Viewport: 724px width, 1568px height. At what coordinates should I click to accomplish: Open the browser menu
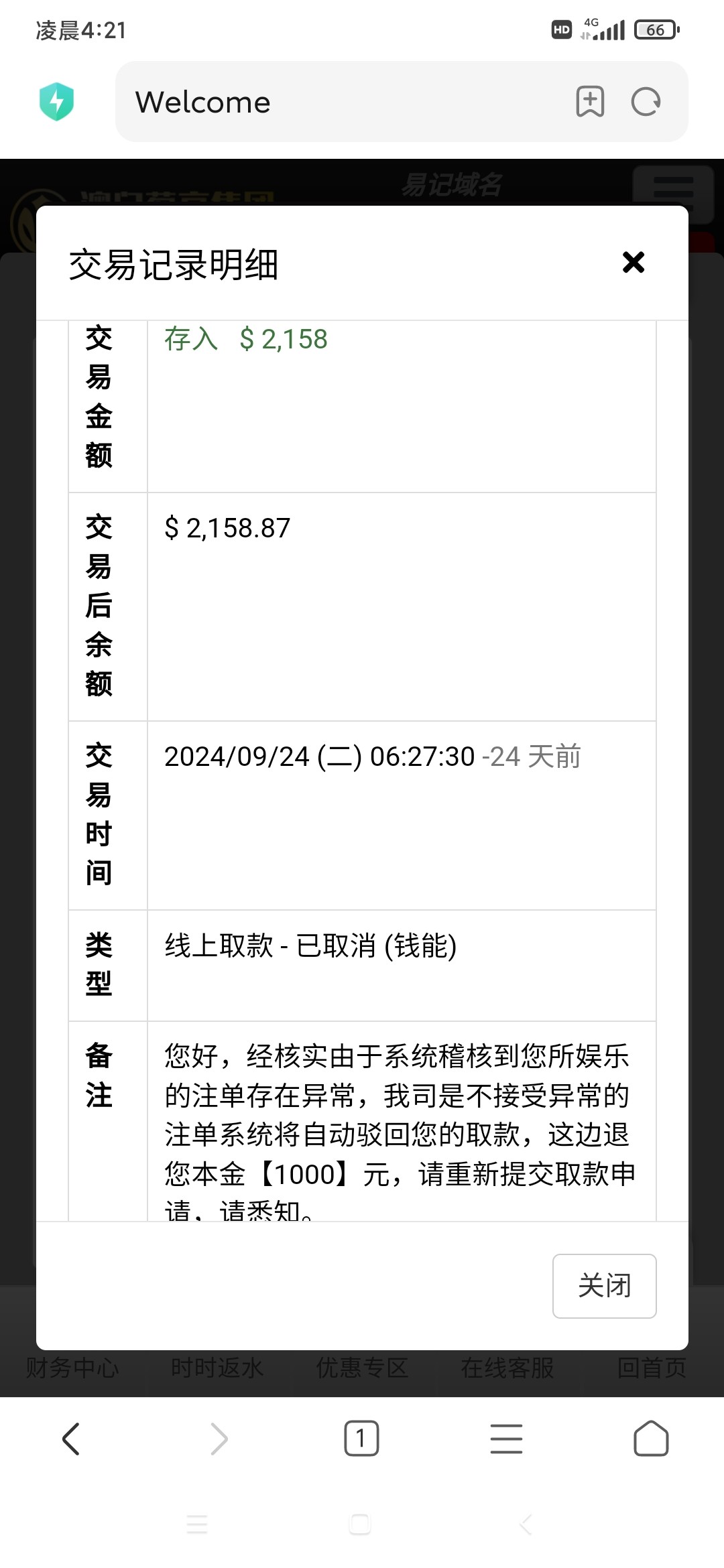pos(506,1439)
